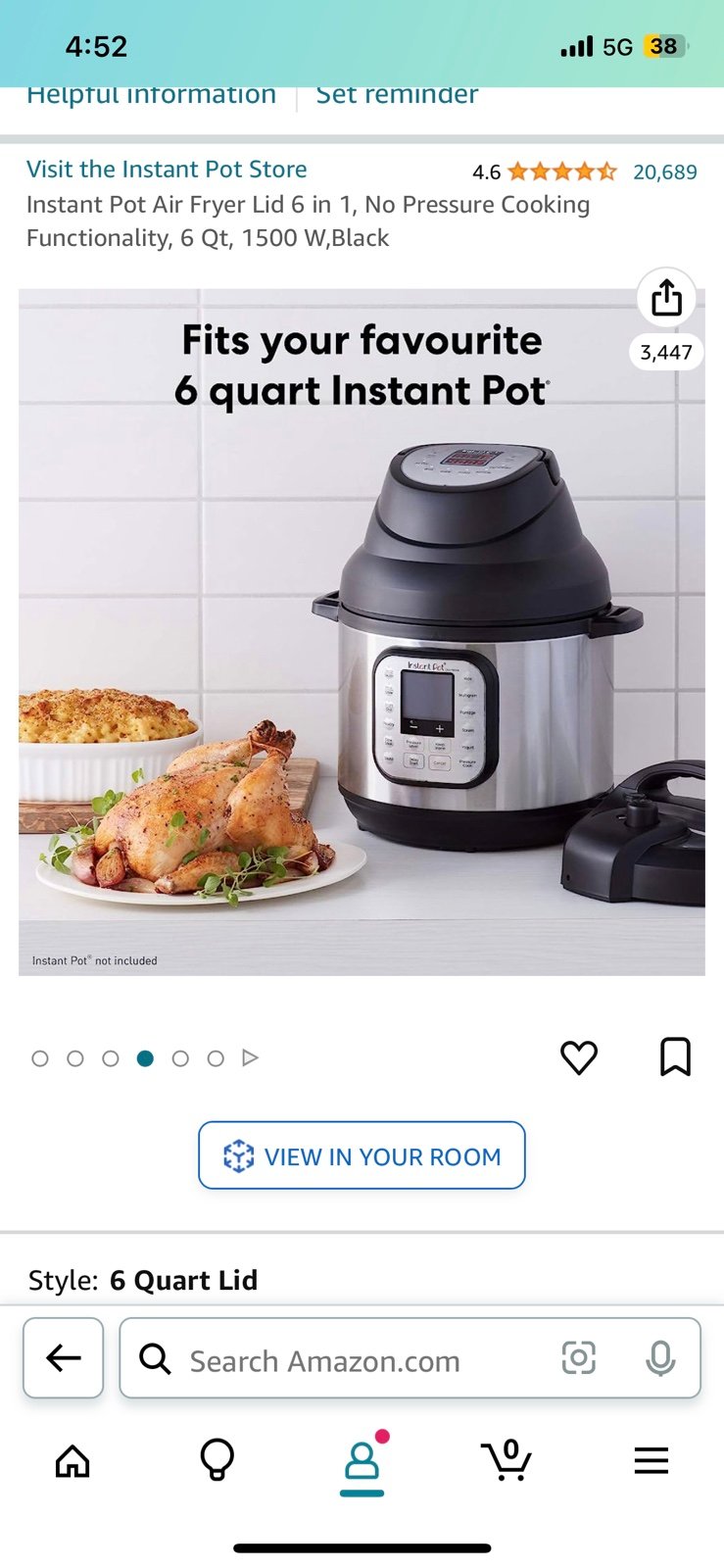Viewport: 724px width, 1568px height.
Task: Start voice search with microphone
Action: pyautogui.click(x=660, y=1358)
